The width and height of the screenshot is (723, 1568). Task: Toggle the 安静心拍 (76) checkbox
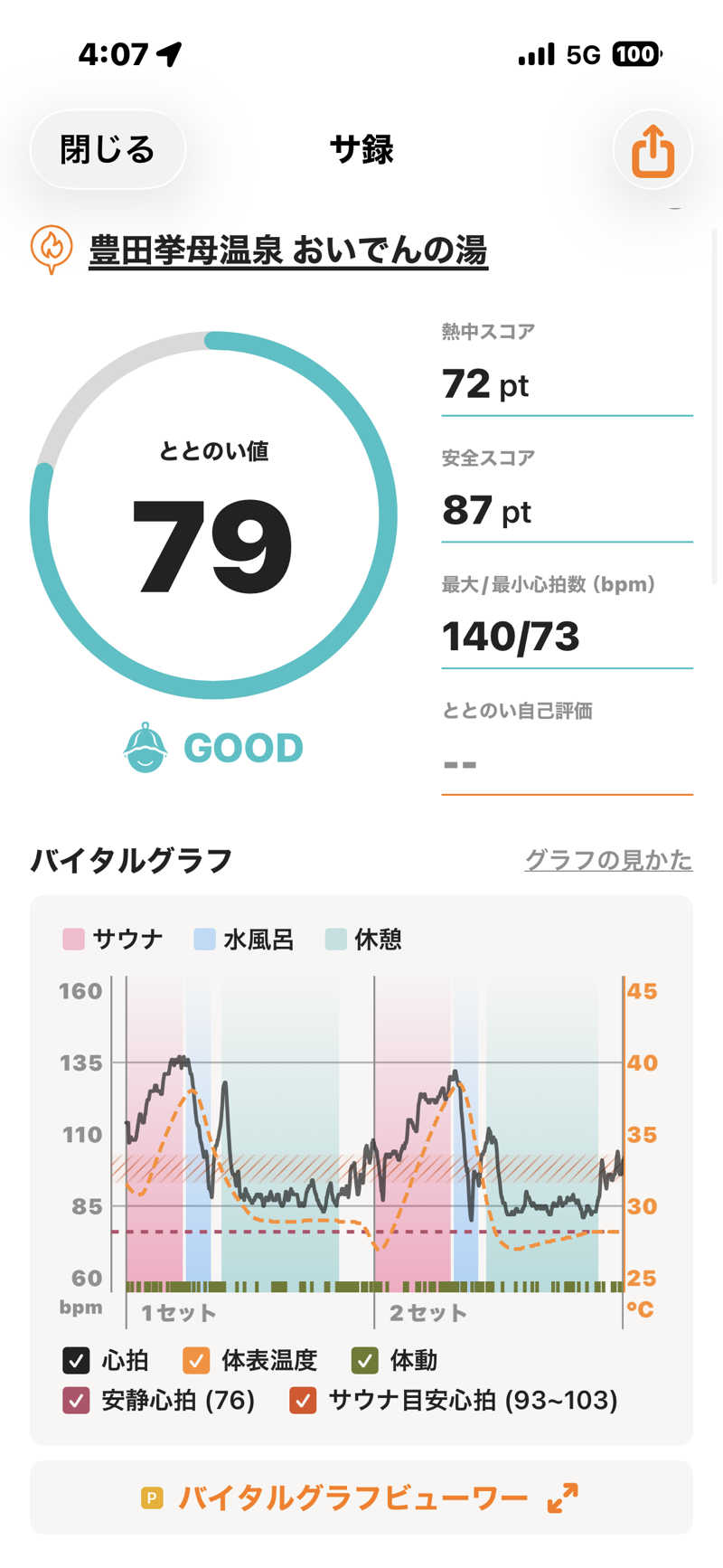76,1400
